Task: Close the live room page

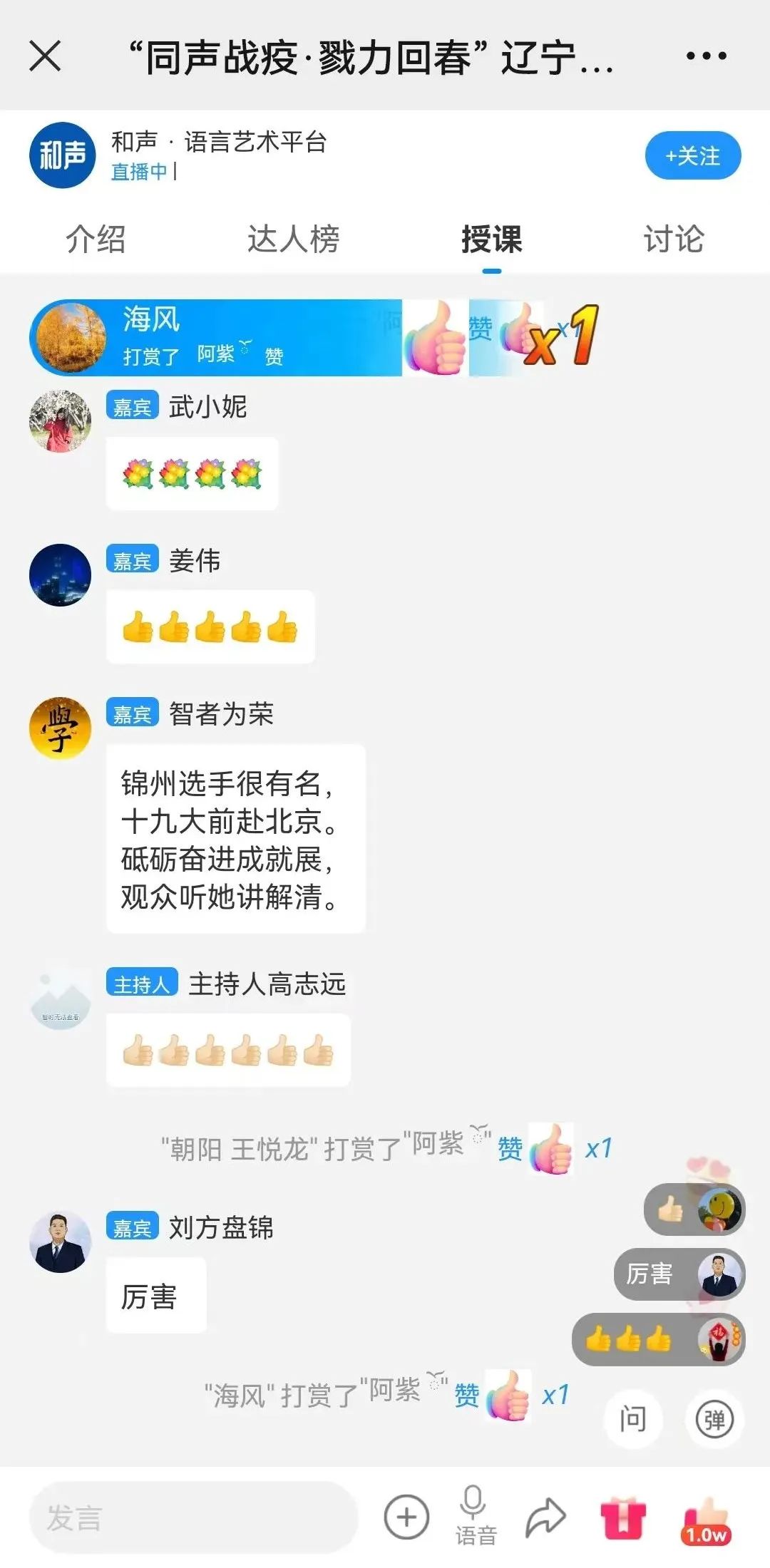Action: pos(46,56)
